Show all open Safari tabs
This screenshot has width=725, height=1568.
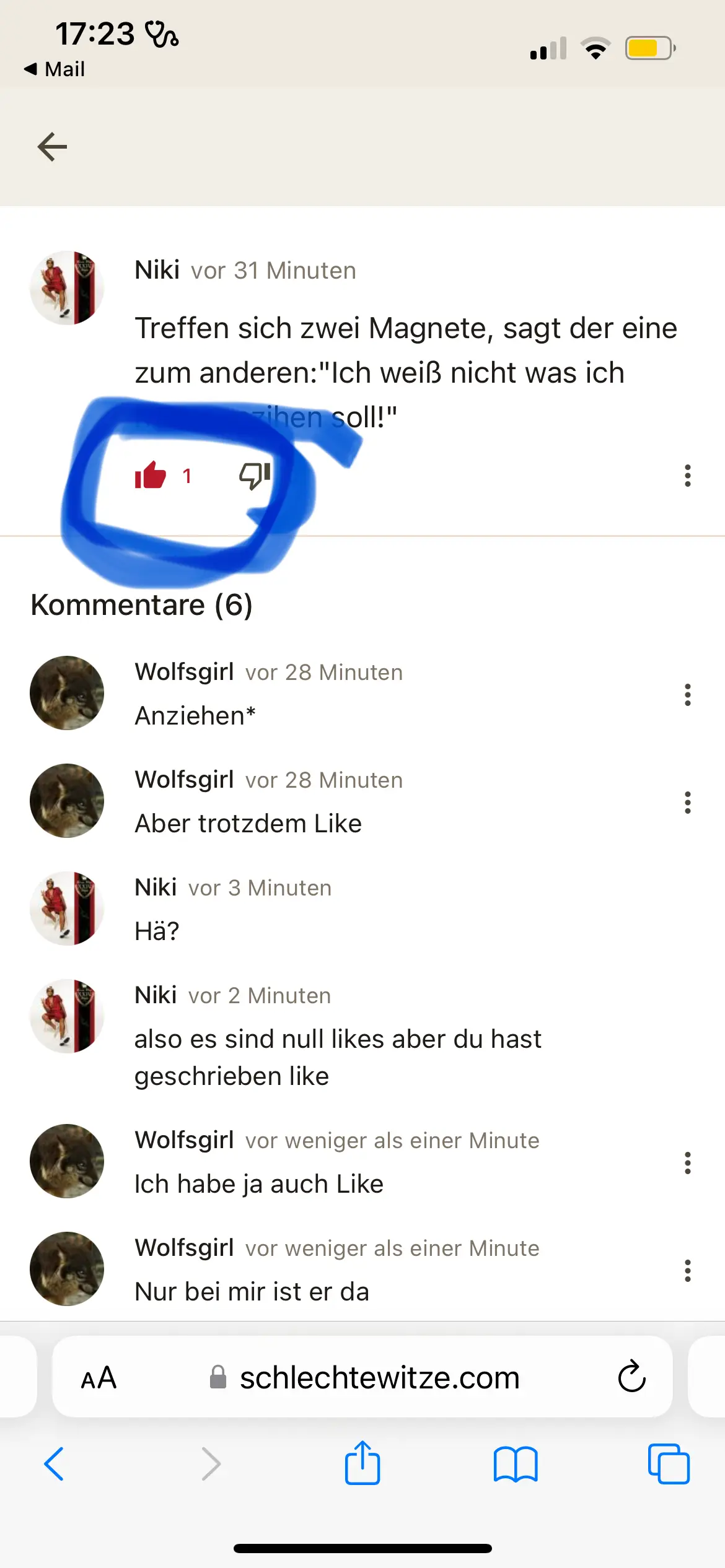[x=668, y=1464]
